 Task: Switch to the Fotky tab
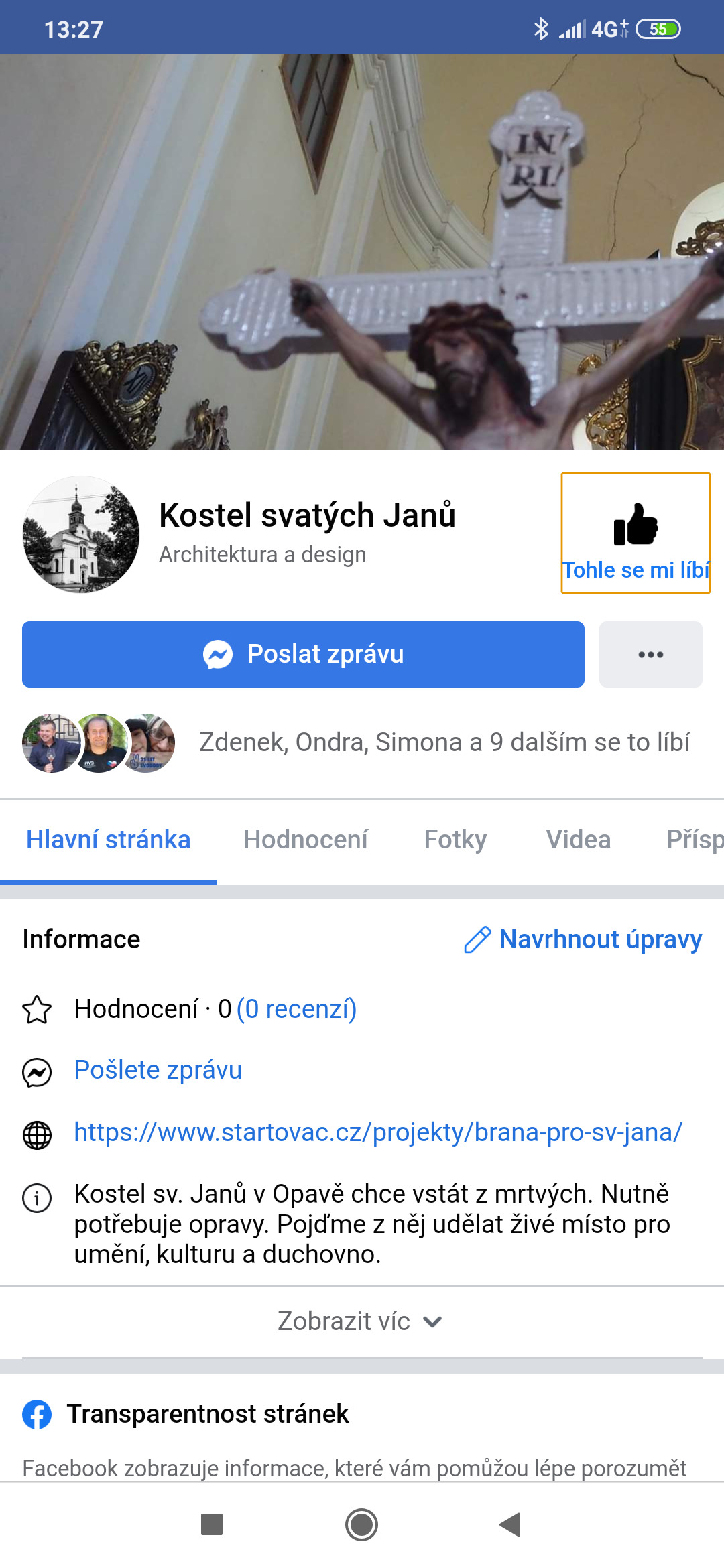[455, 840]
